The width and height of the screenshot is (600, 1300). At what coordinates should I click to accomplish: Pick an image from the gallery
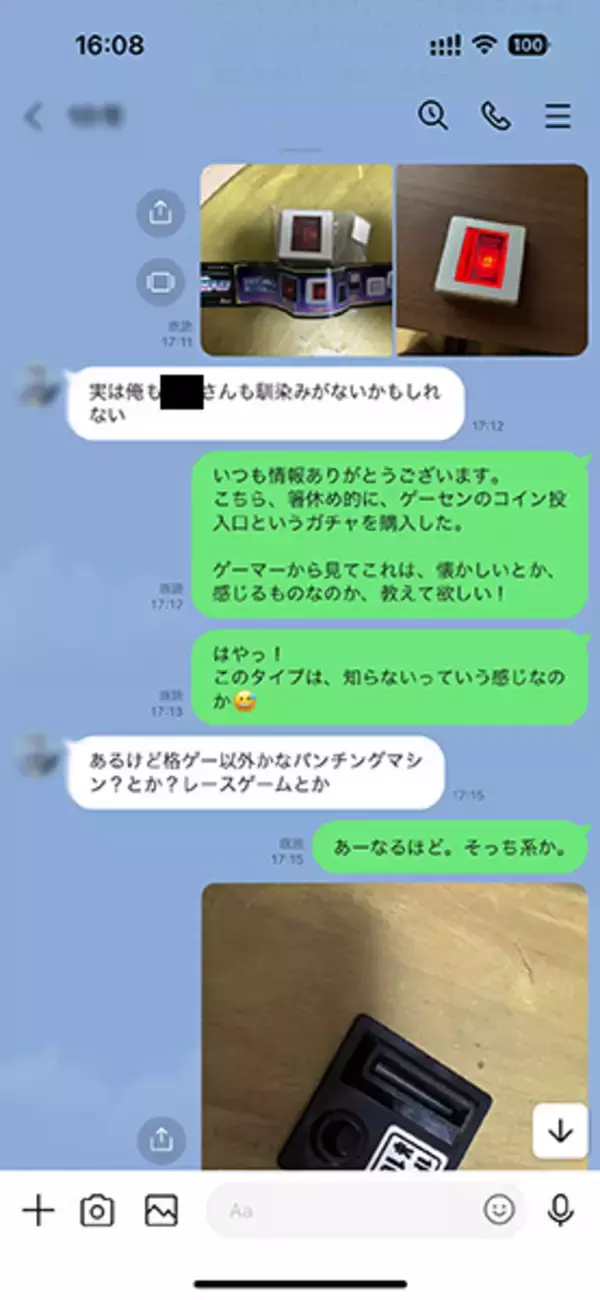pos(161,1211)
